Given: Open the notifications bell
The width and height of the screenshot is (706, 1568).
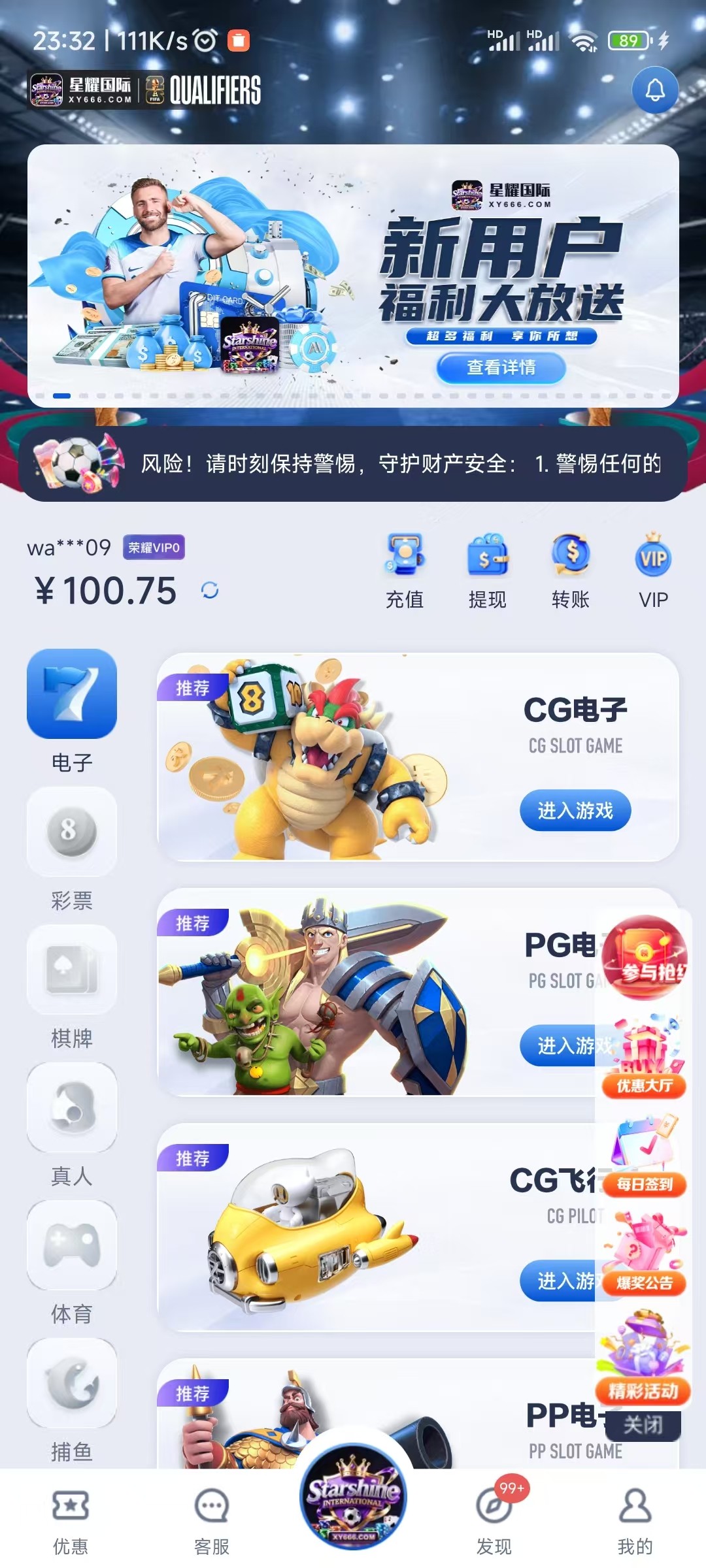Looking at the screenshot, I should coord(655,90).
